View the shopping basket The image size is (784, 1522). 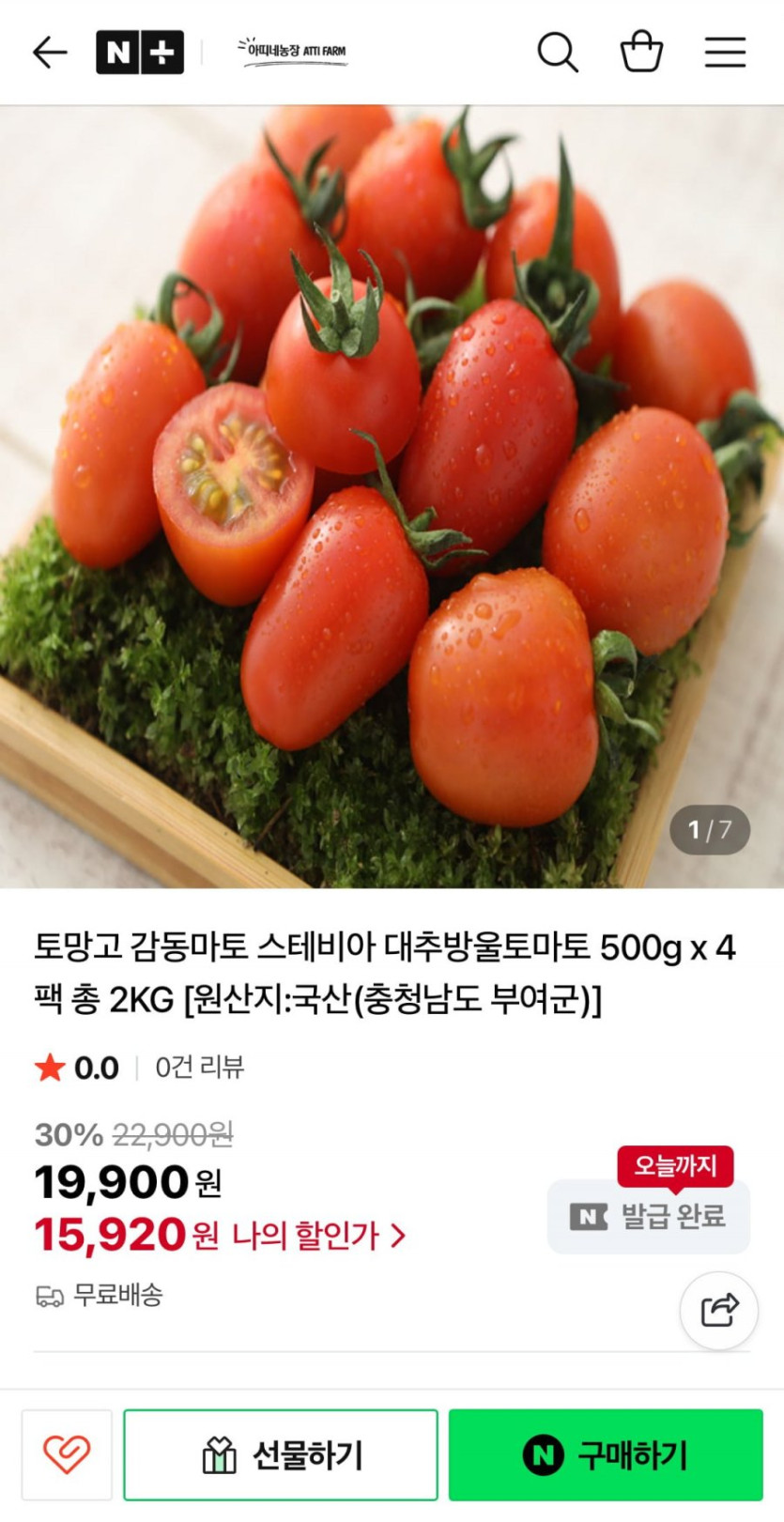coord(641,53)
